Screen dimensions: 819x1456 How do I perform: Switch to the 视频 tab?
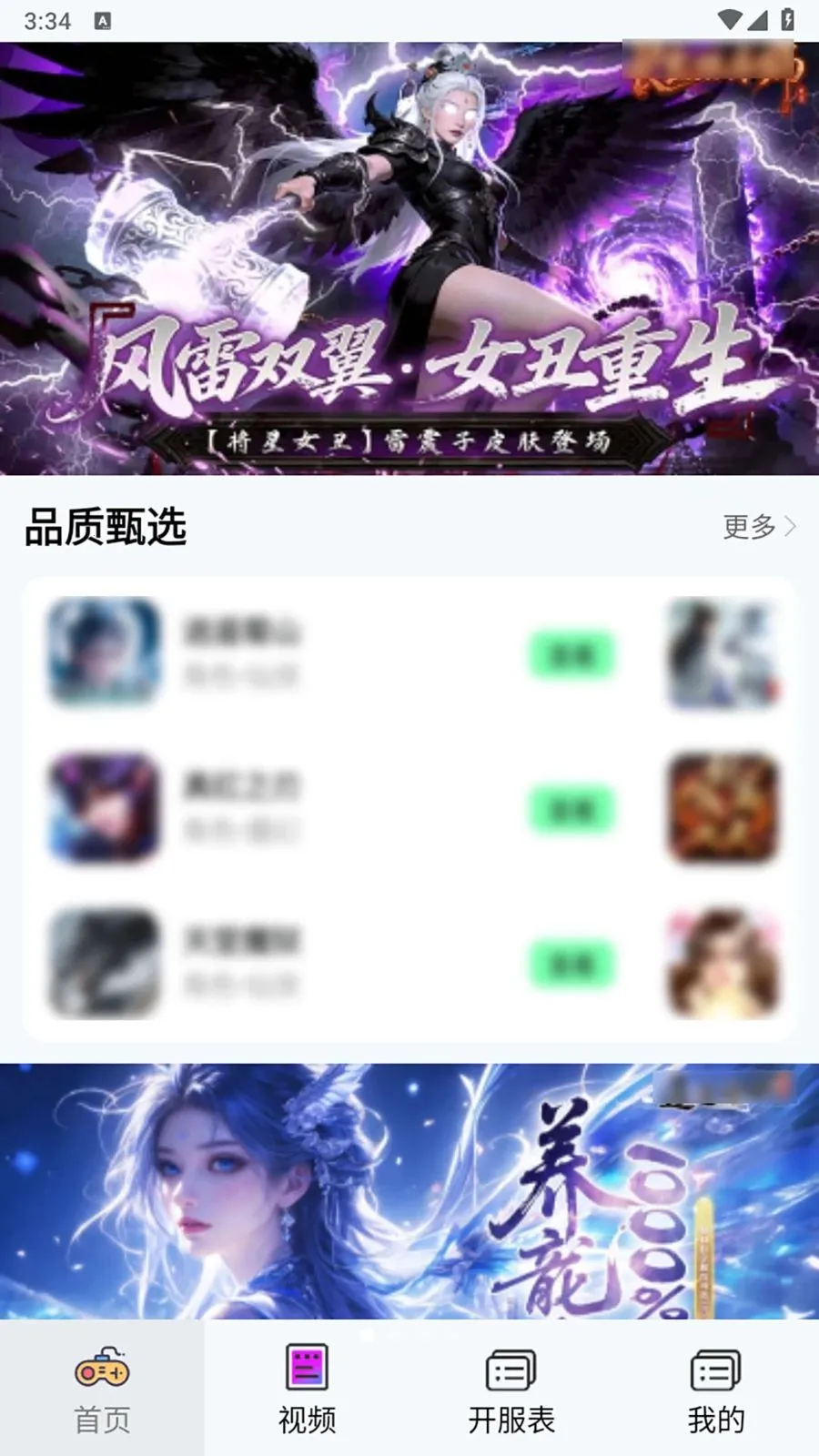[x=307, y=1389]
